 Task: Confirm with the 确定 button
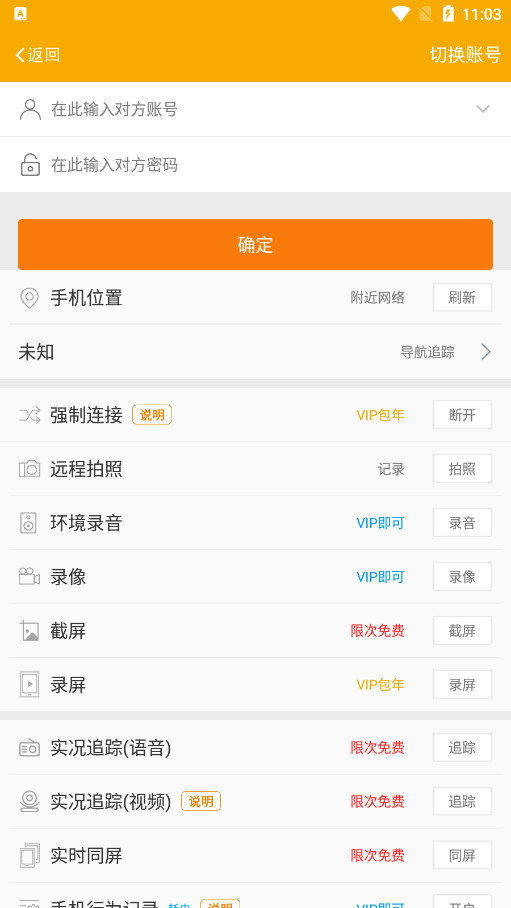pyautogui.click(x=256, y=244)
